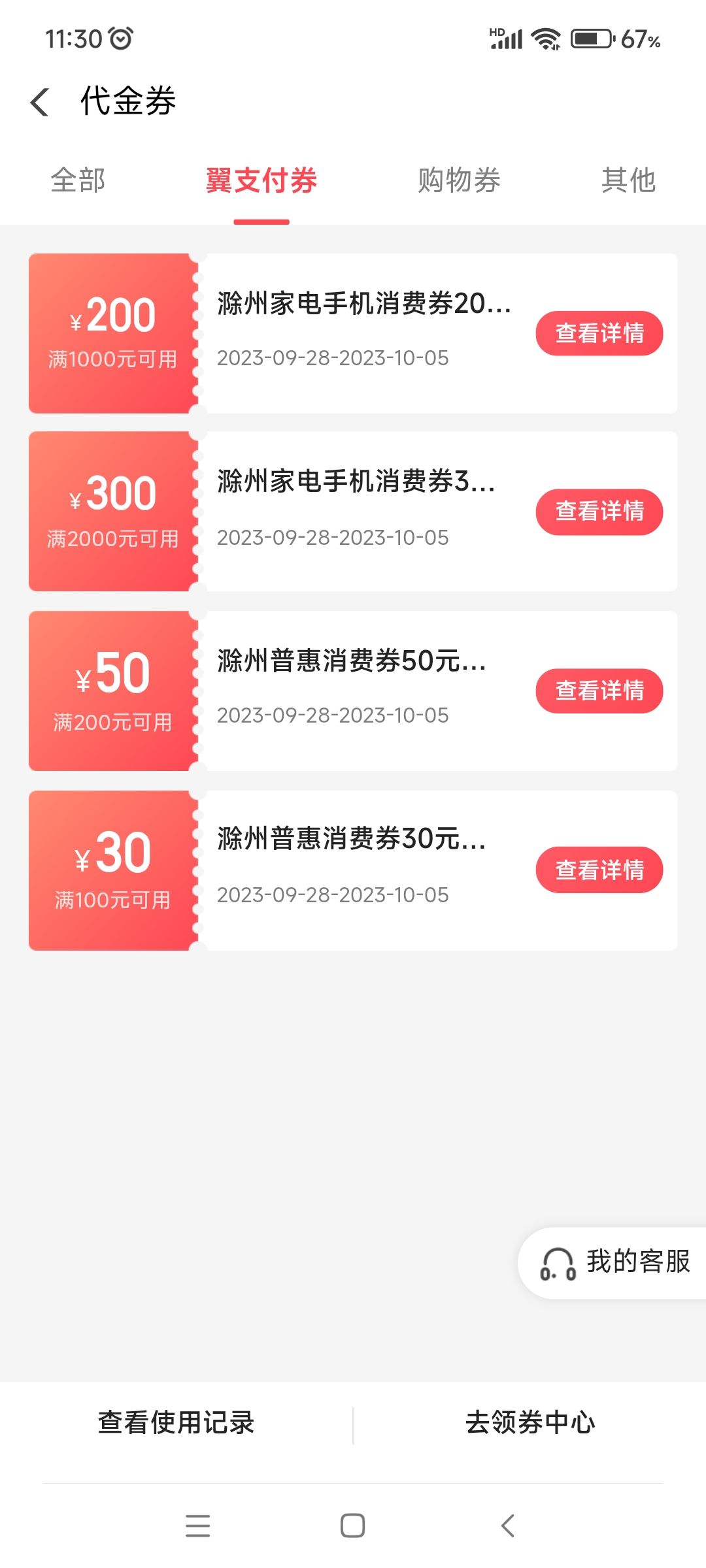Switch to the 购物券 tab

click(459, 180)
